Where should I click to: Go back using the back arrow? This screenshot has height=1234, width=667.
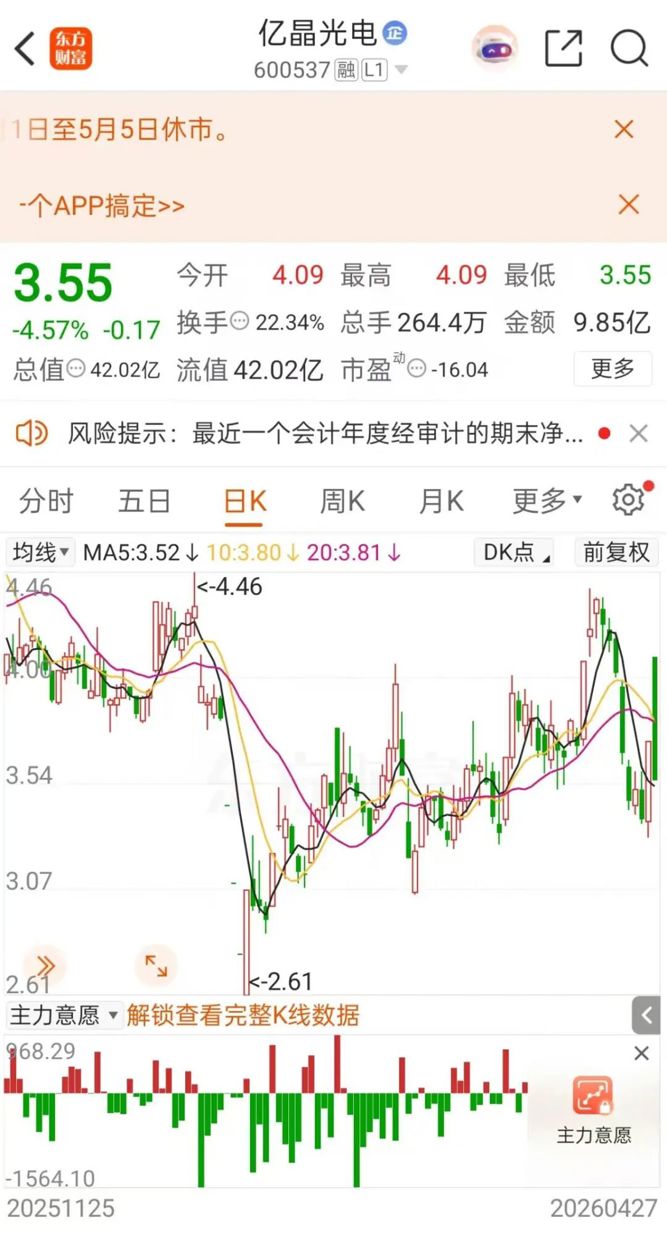point(26,47)
